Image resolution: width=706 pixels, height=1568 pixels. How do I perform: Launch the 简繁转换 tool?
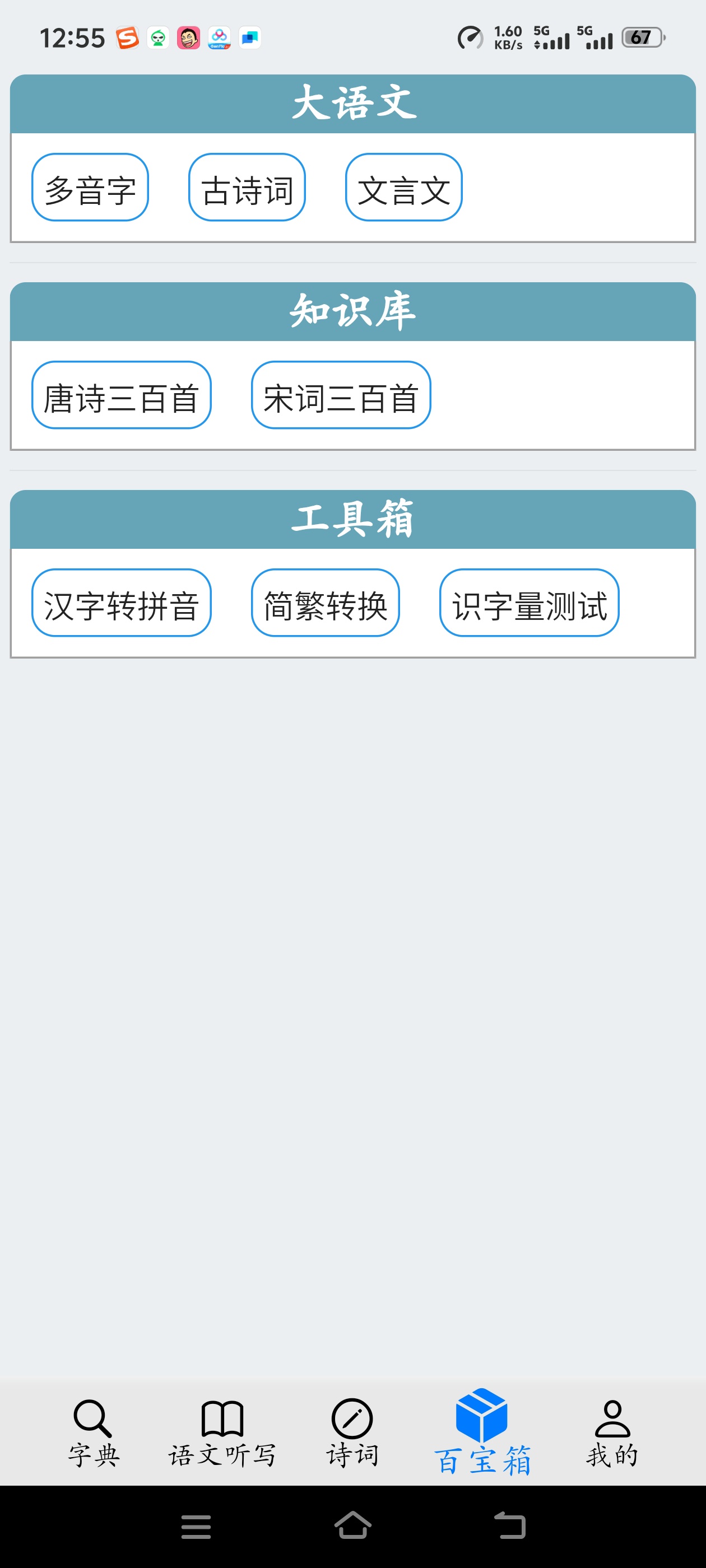326,603
